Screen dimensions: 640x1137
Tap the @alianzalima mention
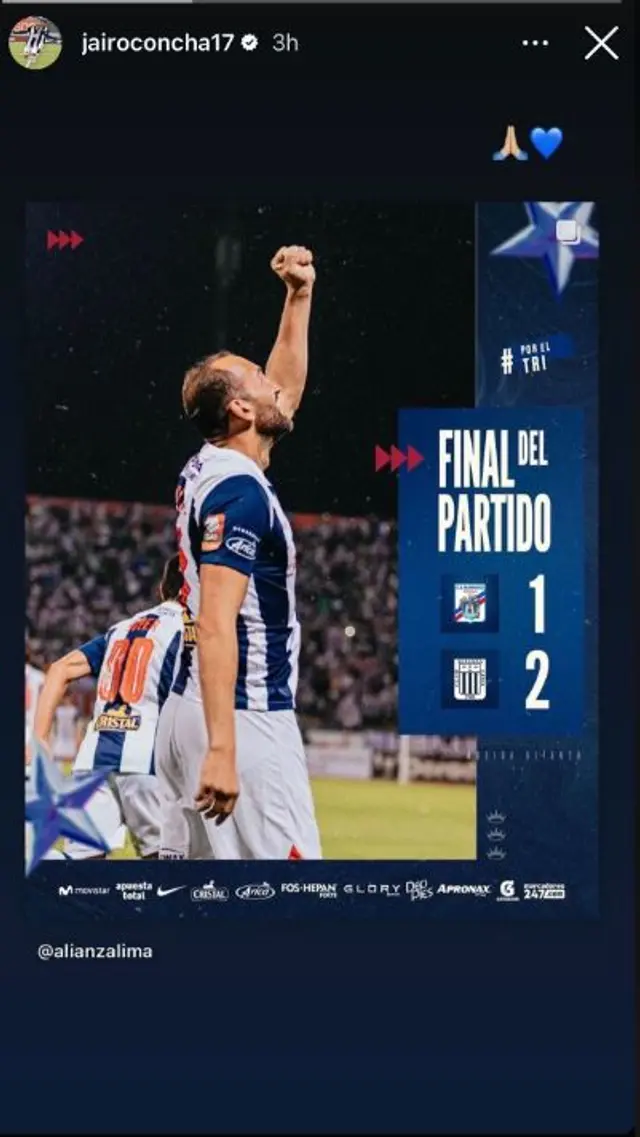click(95, 951)
